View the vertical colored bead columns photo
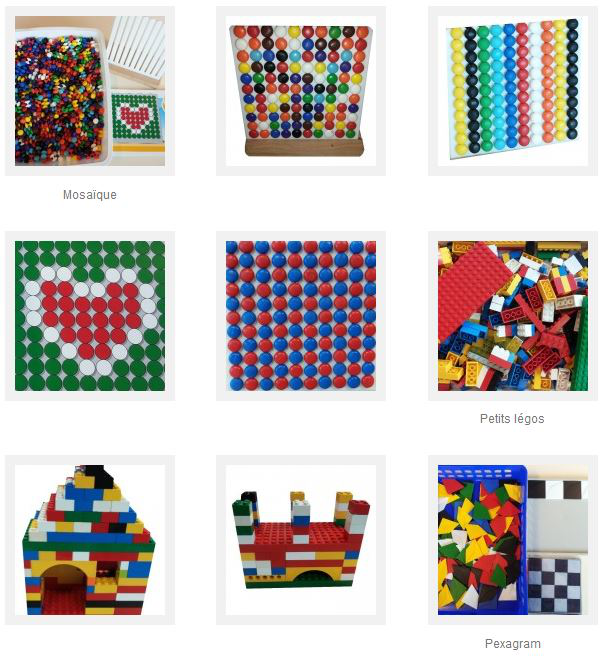 (513, 91)
